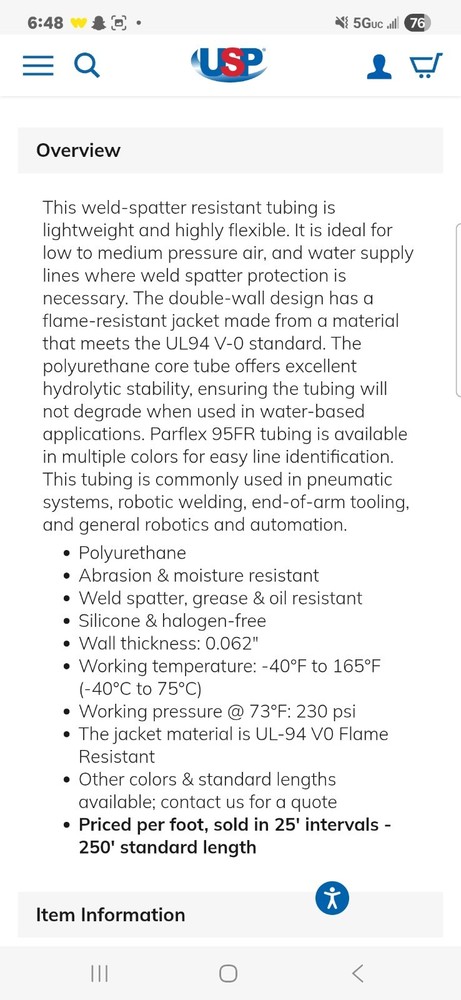Return to the phone home screen
The width and height of the screenshot is (461, 1000).
228,973
